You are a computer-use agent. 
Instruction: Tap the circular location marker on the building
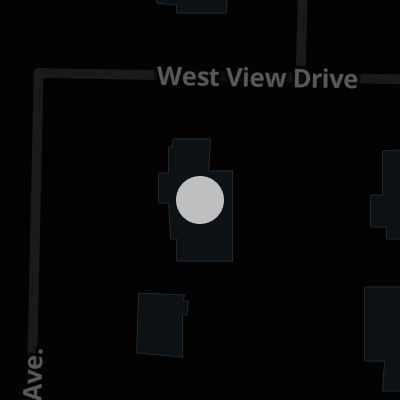click(200, 200)
